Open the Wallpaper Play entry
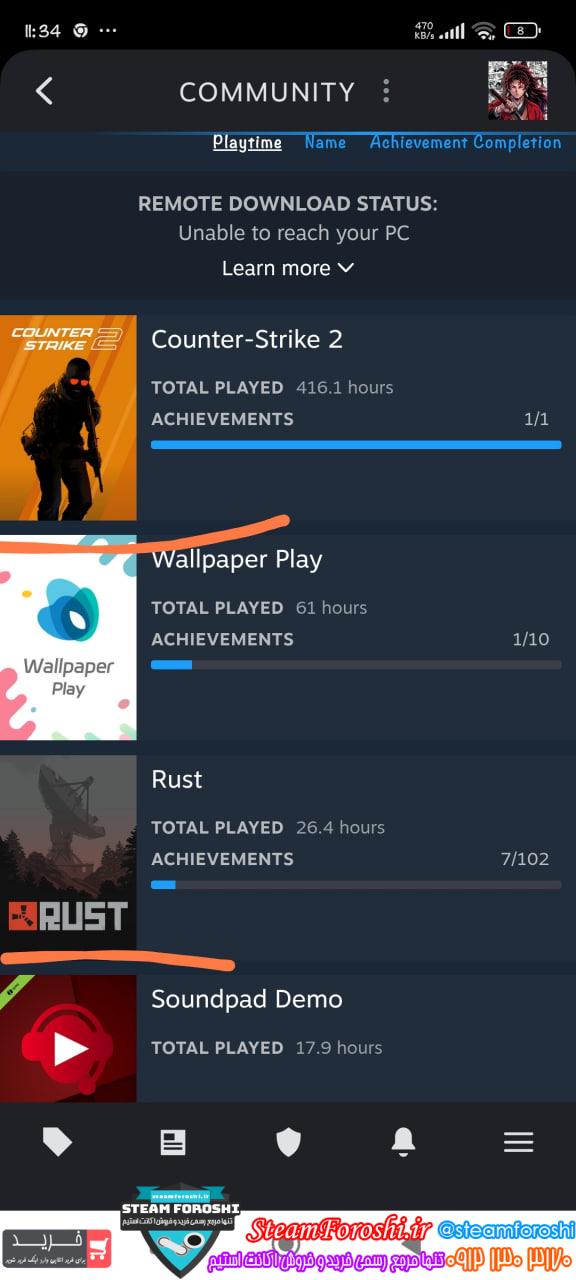This screenshot has width=576, height=1280. click(x=288, y=638)
